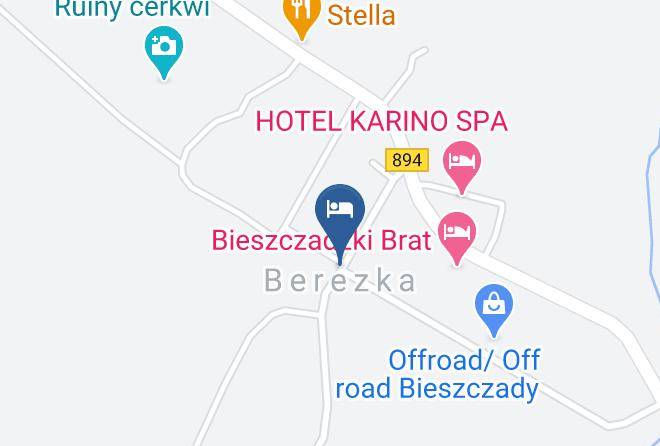Screen dimensions: 660x446
Task: Tap the dark blue selected hotel pin
Action: point(340,223)
